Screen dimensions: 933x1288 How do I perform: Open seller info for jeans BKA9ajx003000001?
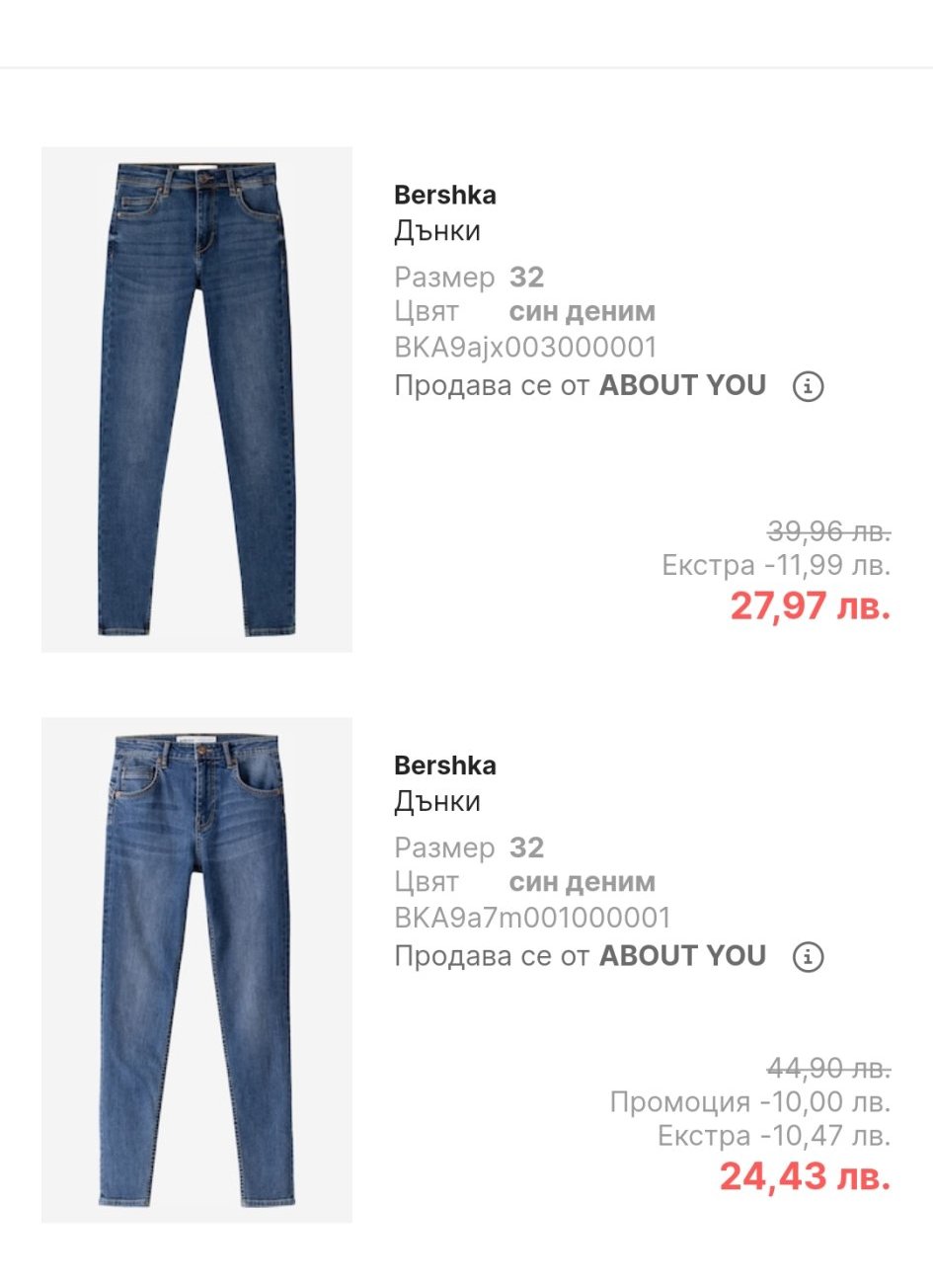coord(808,386)
